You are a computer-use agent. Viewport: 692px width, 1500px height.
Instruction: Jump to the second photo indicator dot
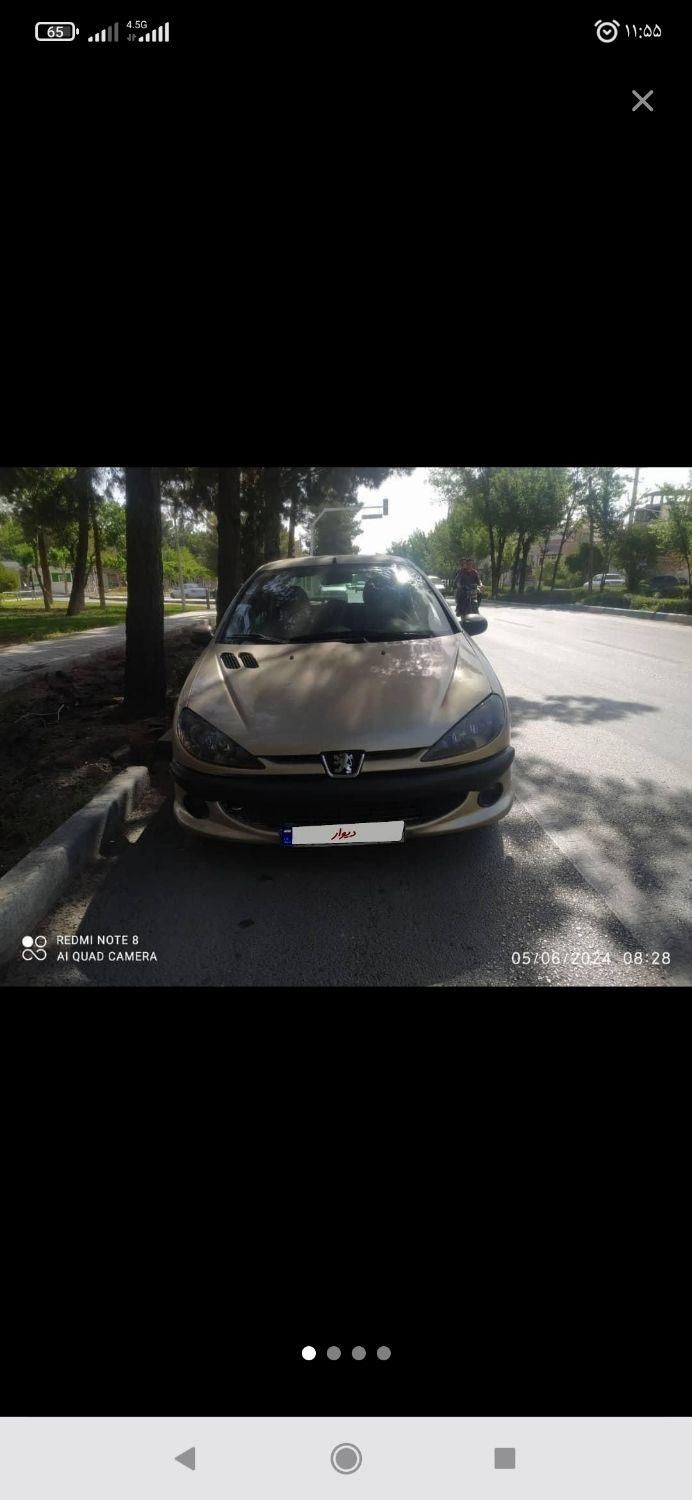[334, 1353]
